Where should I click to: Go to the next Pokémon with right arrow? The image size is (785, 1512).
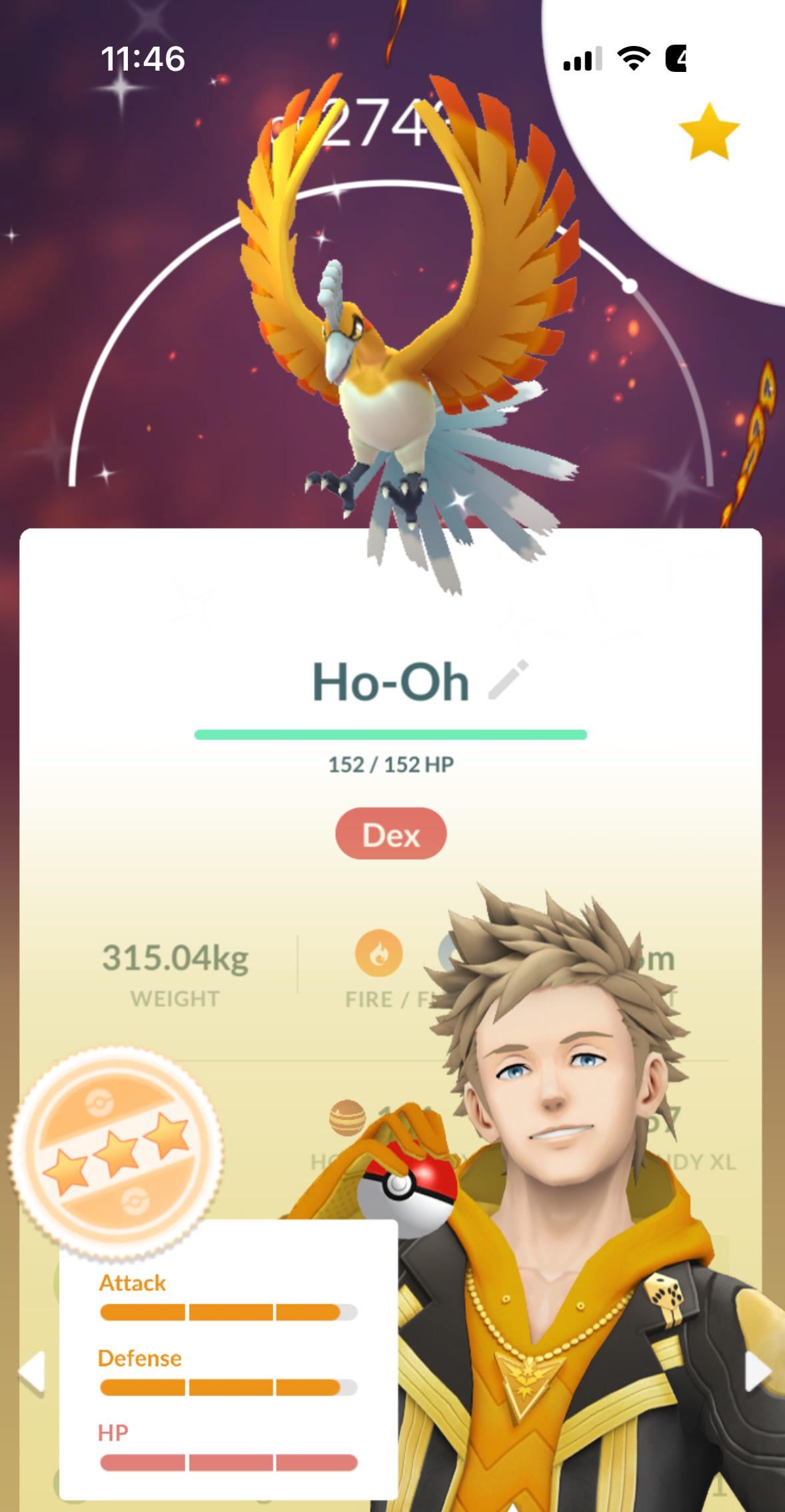[757, 1372]
